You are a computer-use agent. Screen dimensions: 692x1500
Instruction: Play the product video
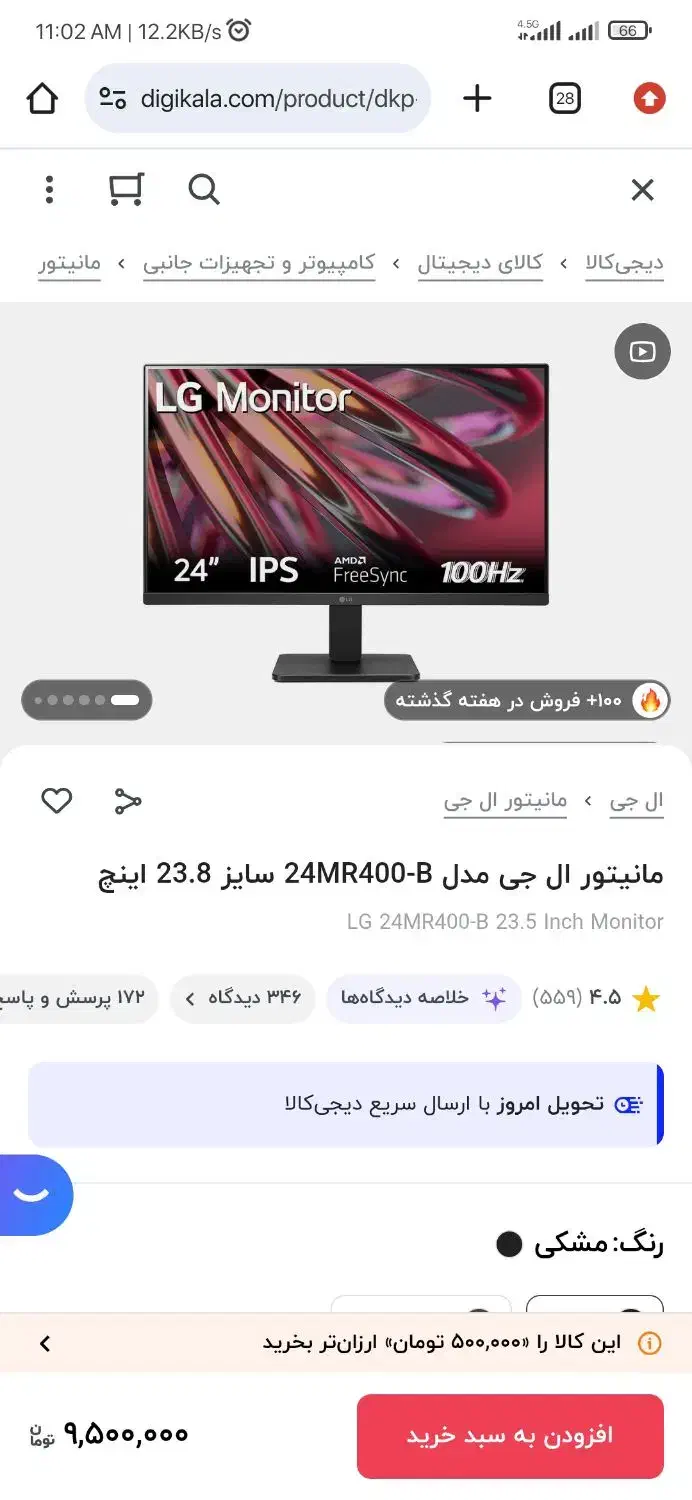[x=642, y=351]
